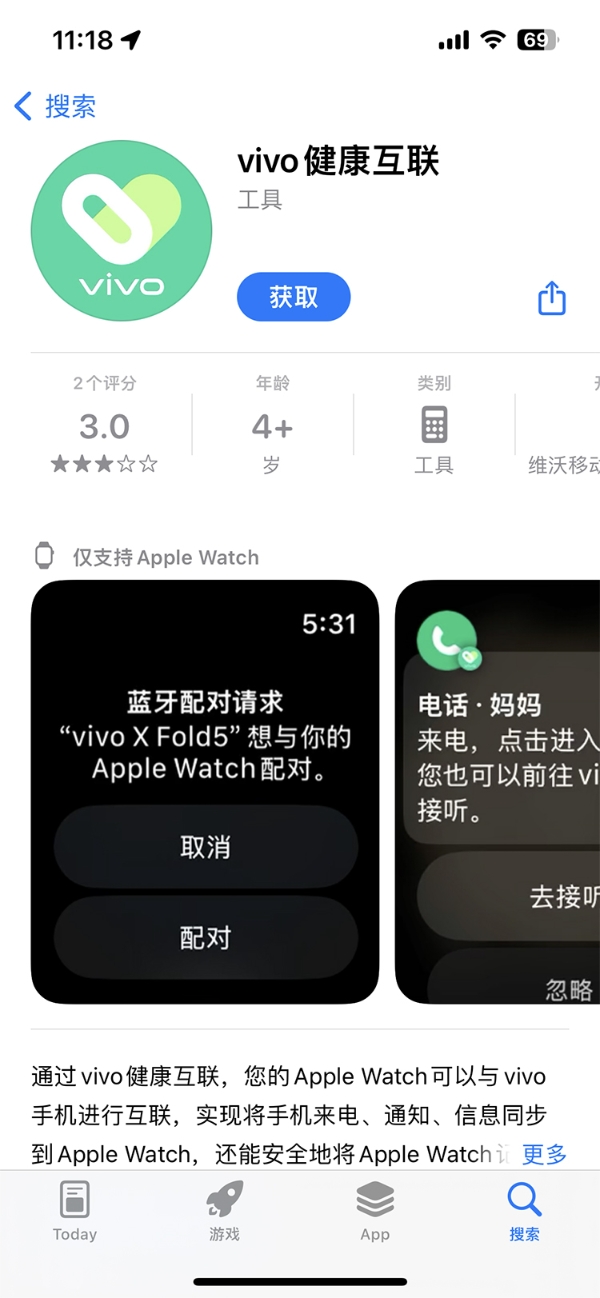Switch to the 游戏 tab

[x=225, y=1211]
